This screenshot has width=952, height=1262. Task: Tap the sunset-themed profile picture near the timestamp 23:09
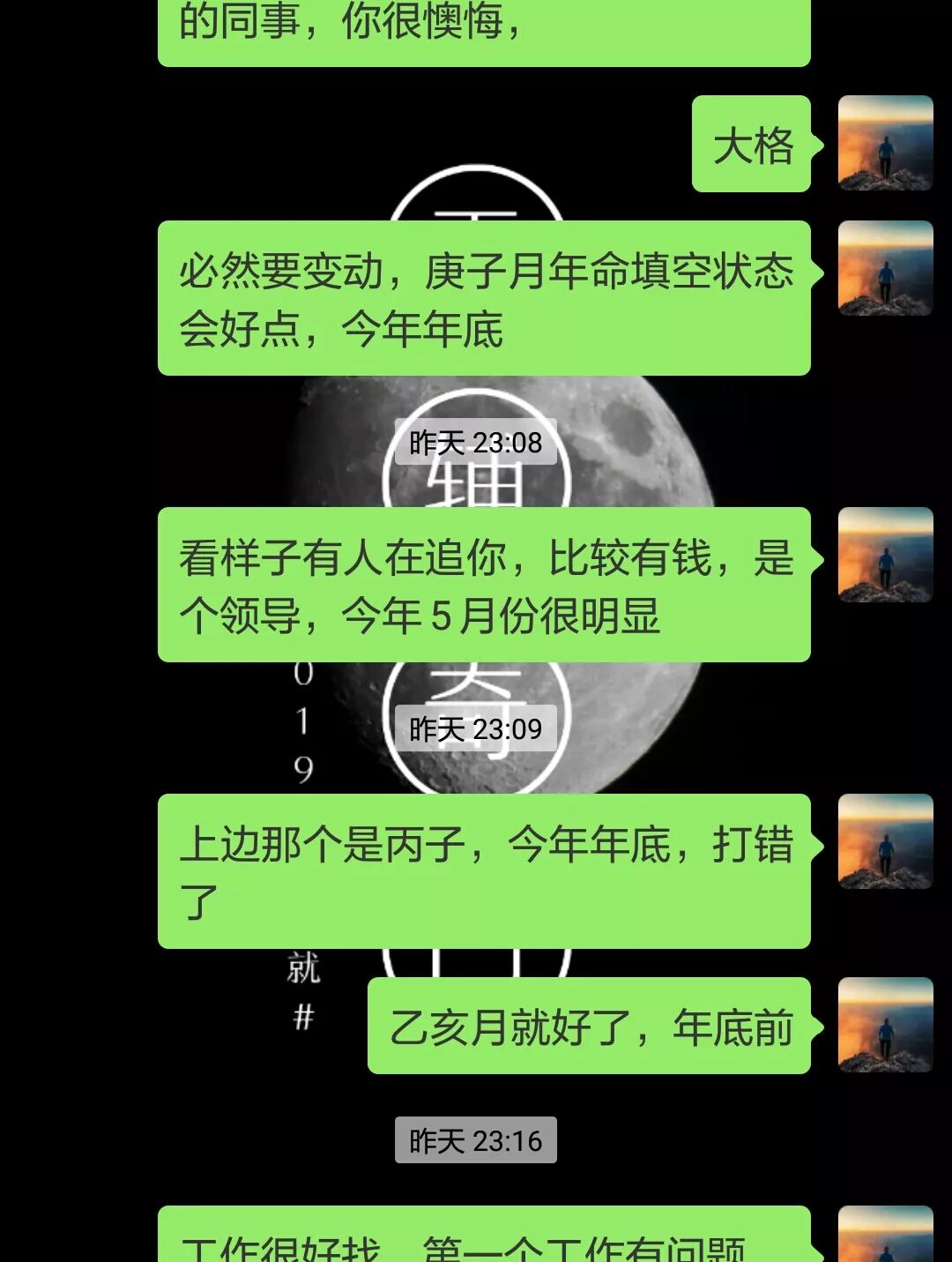pyautogui.click(x=886, y=842)
